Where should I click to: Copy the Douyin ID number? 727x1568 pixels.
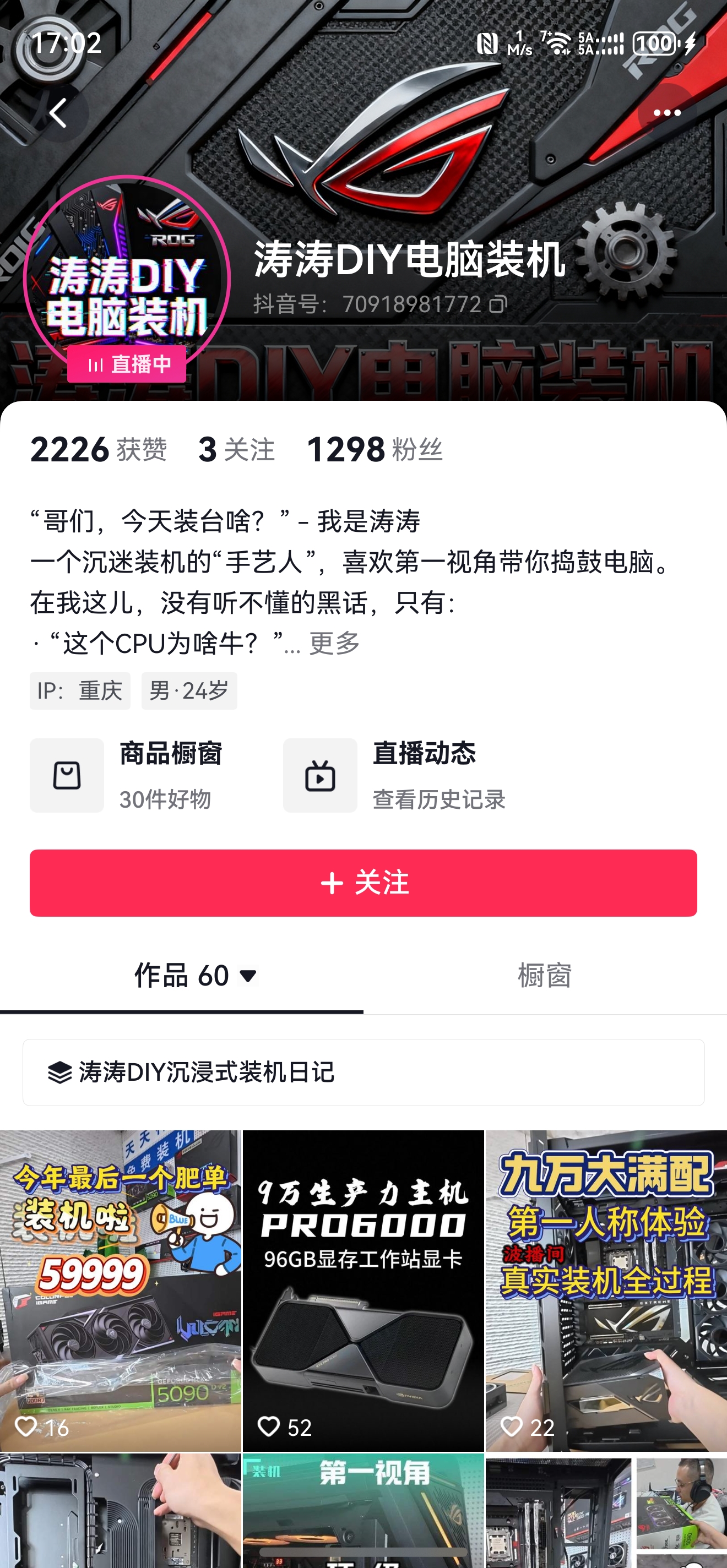pyautogui.click(x=498, y=304)
